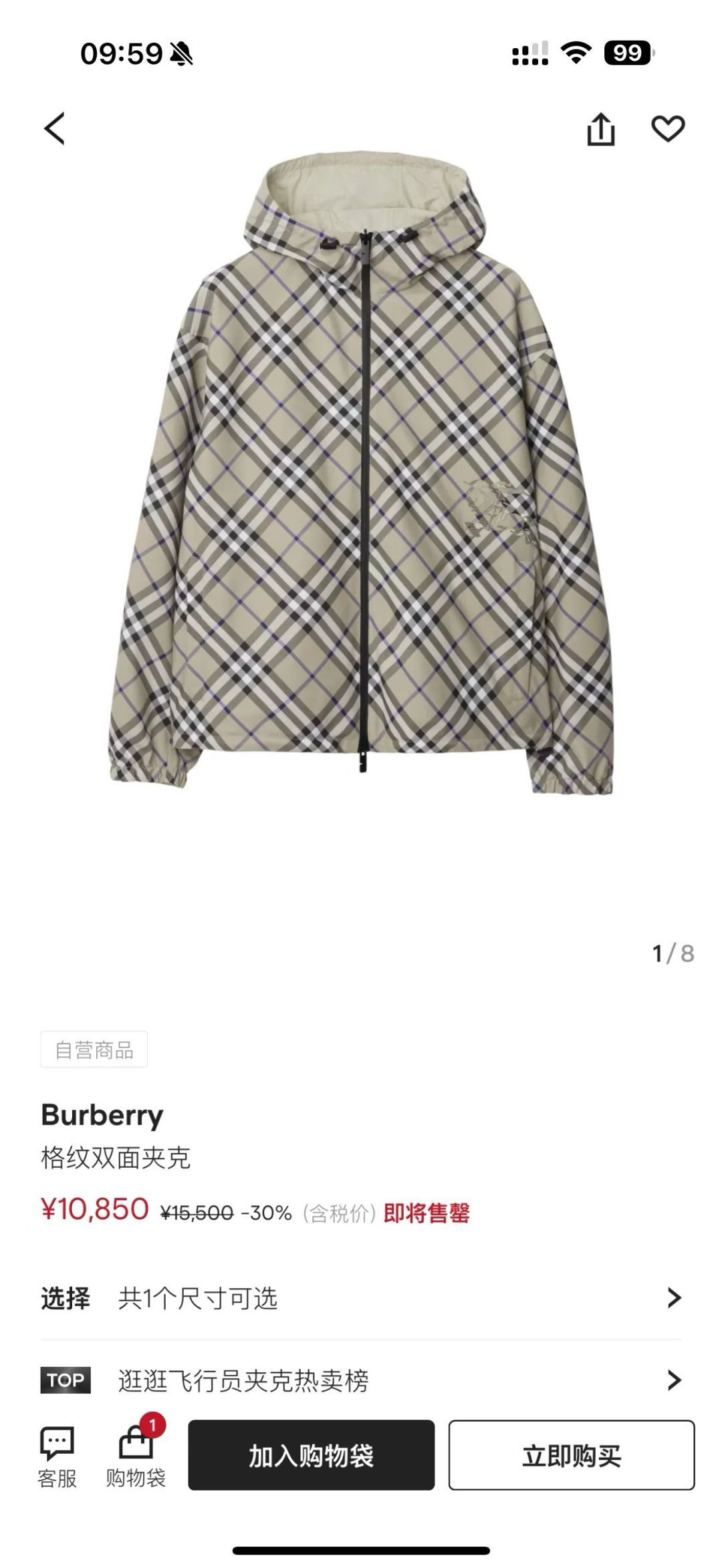Browse the 飞行员夹克热卖榜 ranking
Viewport: 722px width, 1568px height.
tap(361, 1380)
